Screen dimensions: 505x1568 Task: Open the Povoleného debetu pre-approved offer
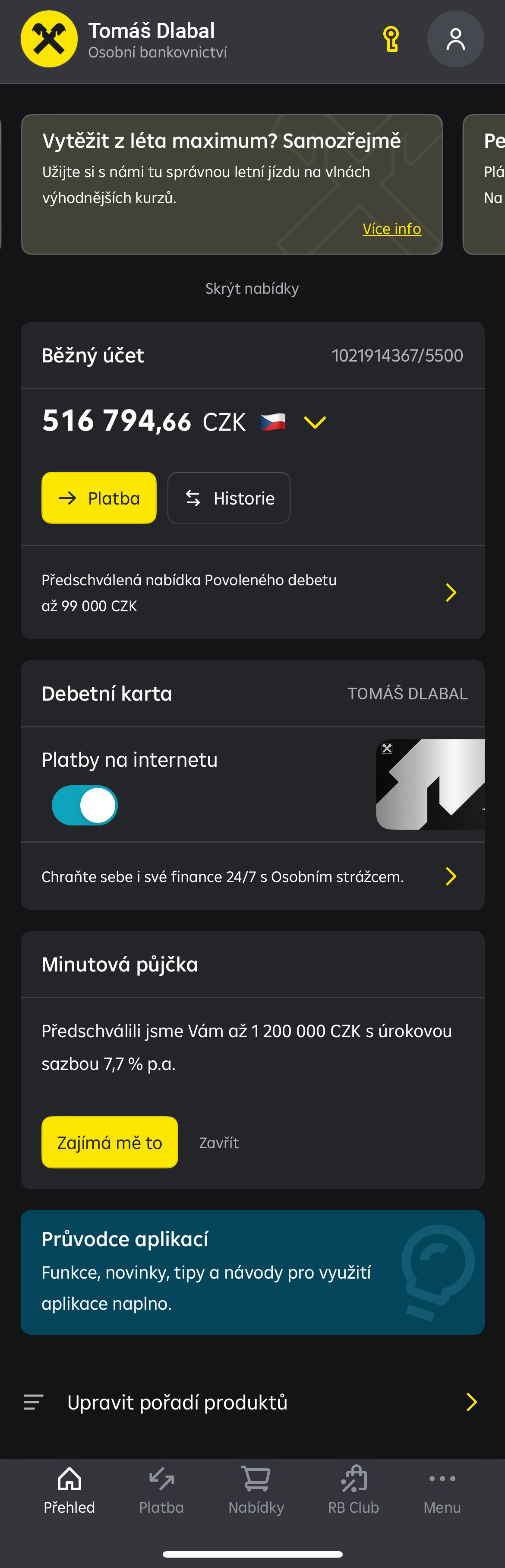252,592
